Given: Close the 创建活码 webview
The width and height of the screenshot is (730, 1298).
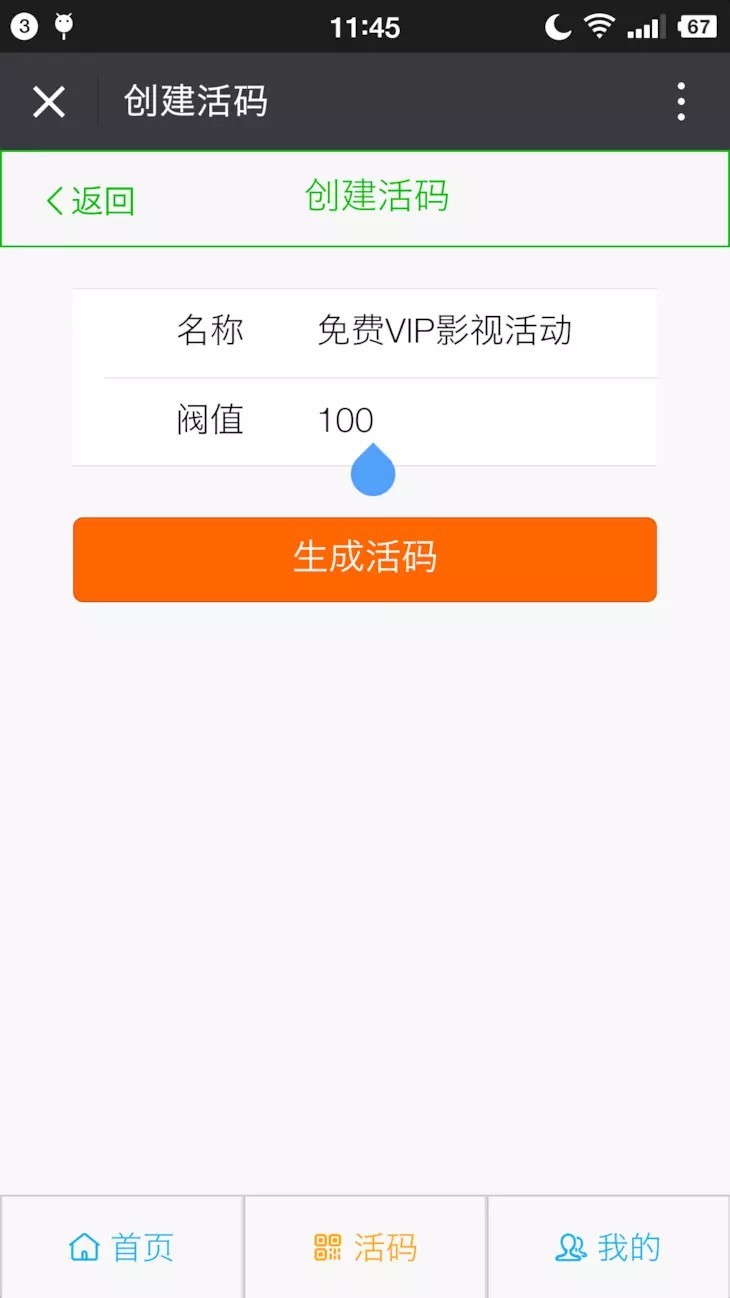Looking at the screenshot, I should [x=49, y=102].
